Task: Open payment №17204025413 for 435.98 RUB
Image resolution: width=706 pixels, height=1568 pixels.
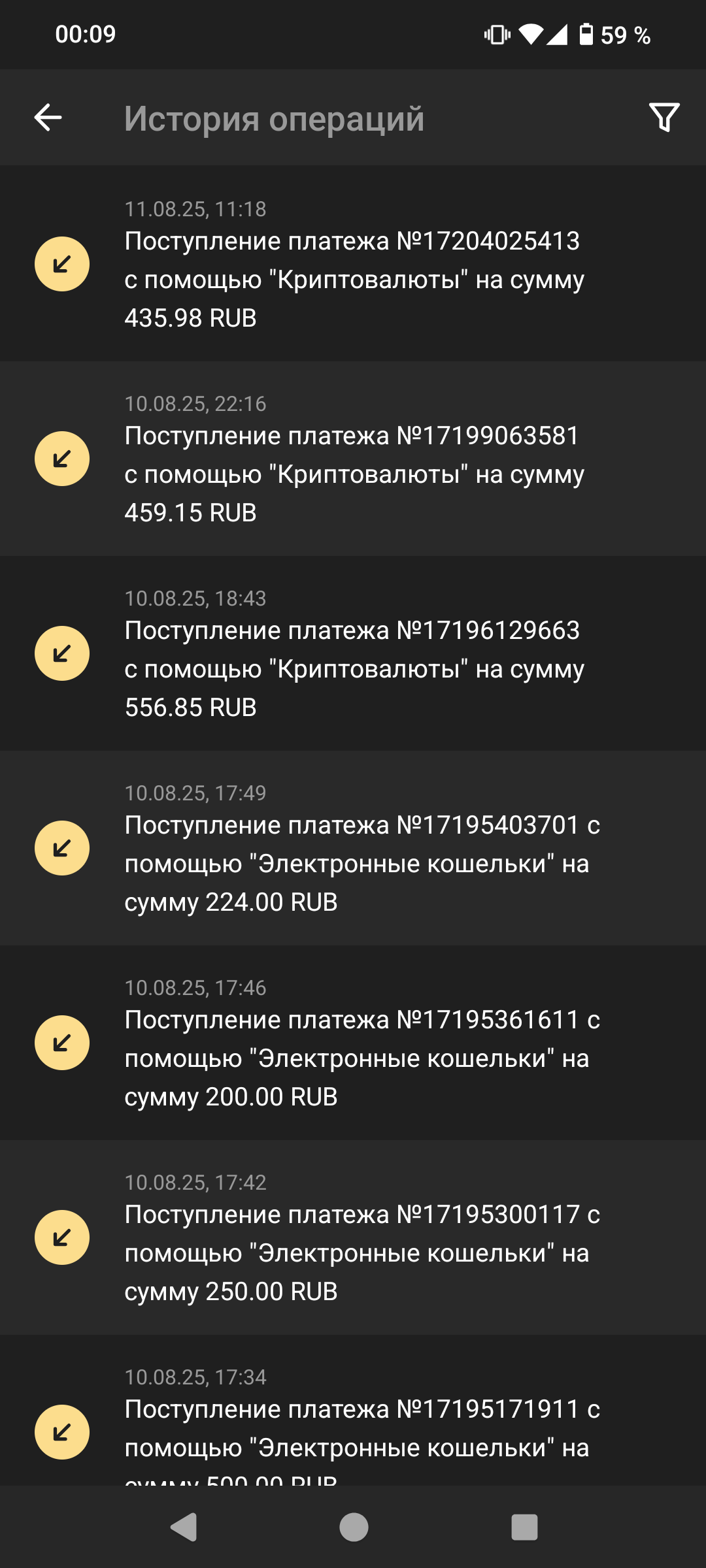Action: coord(353,264)
